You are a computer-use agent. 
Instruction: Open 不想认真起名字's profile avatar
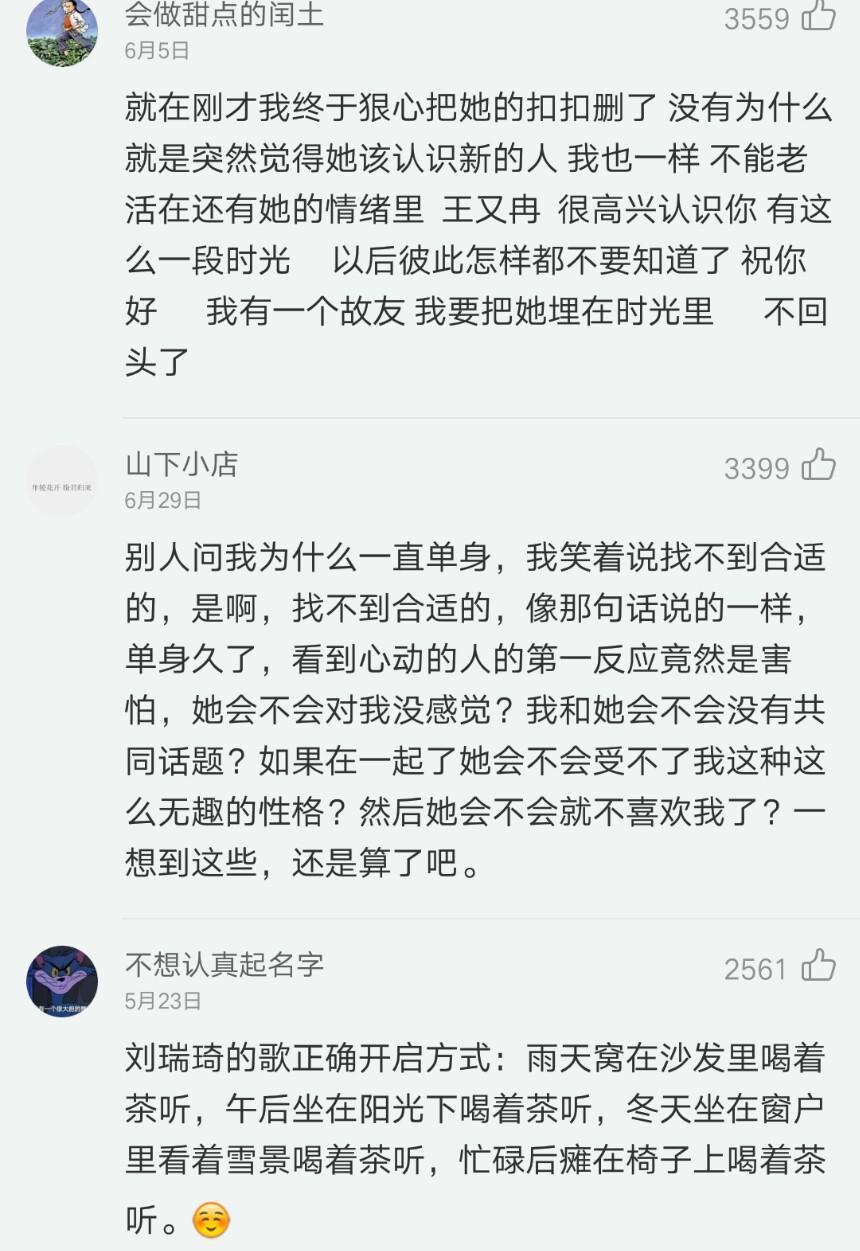pos(62,982)
